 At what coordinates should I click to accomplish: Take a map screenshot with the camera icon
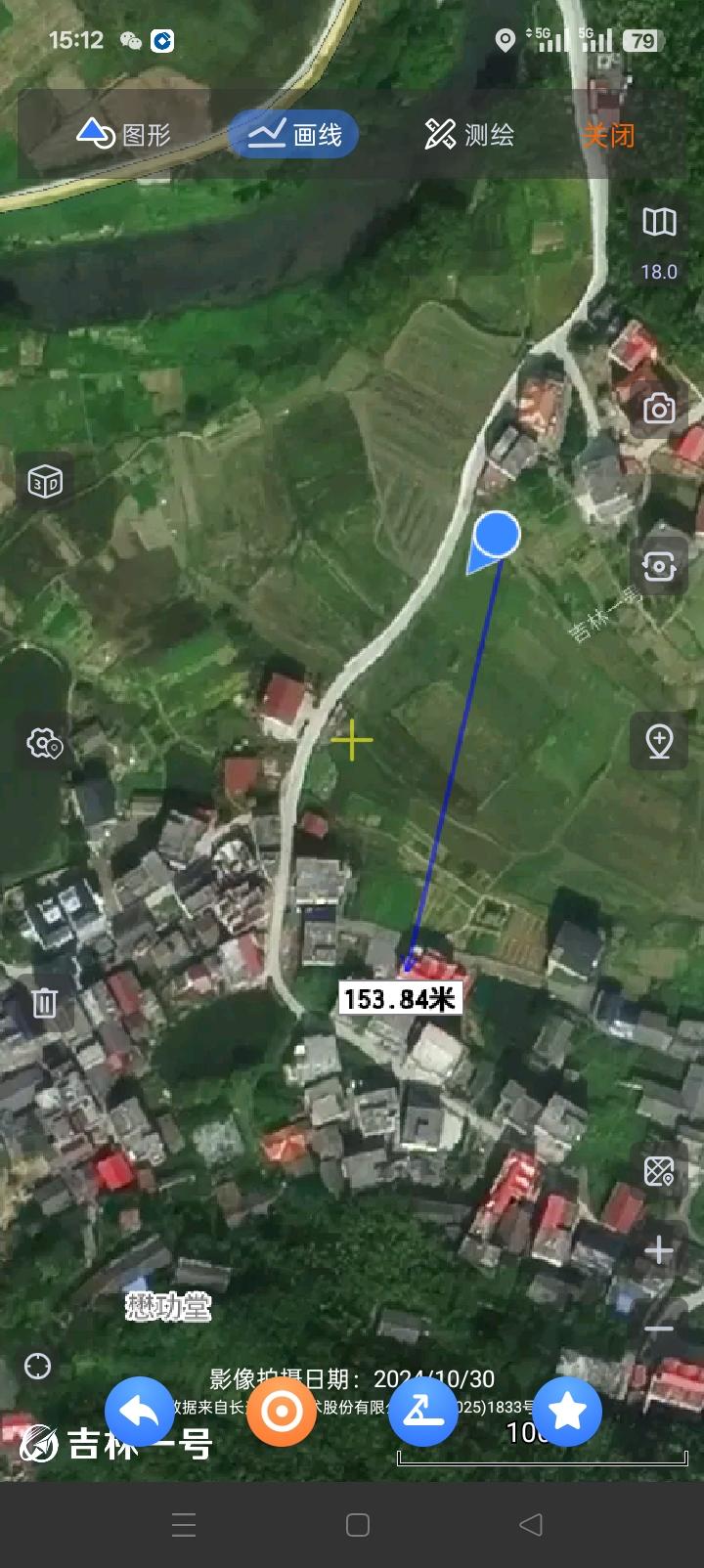coord(660,409)
